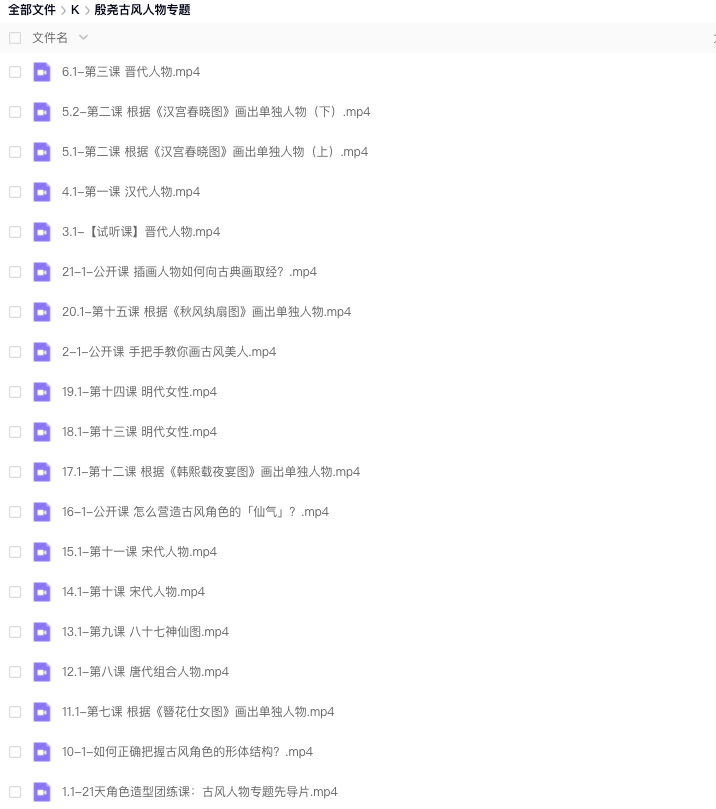Open folder K in the breadcrumb
Screen dimensions: 716x809
pyautogui.click(x=75, y=10)
